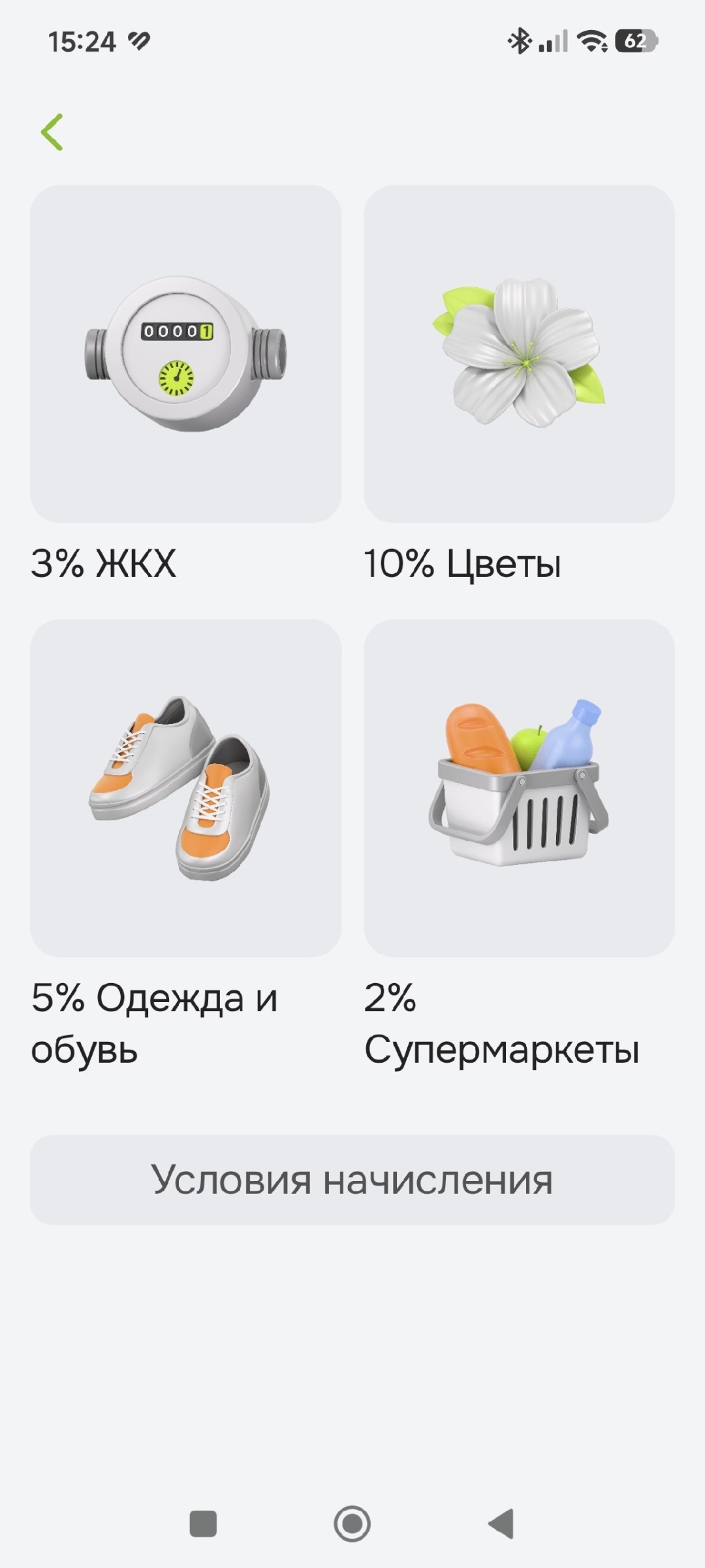Image resolution: width=705 pixels, height=1568 pixels.
Task: Tap the cellular signal bars icon
Action: click(x=552, y=41)
